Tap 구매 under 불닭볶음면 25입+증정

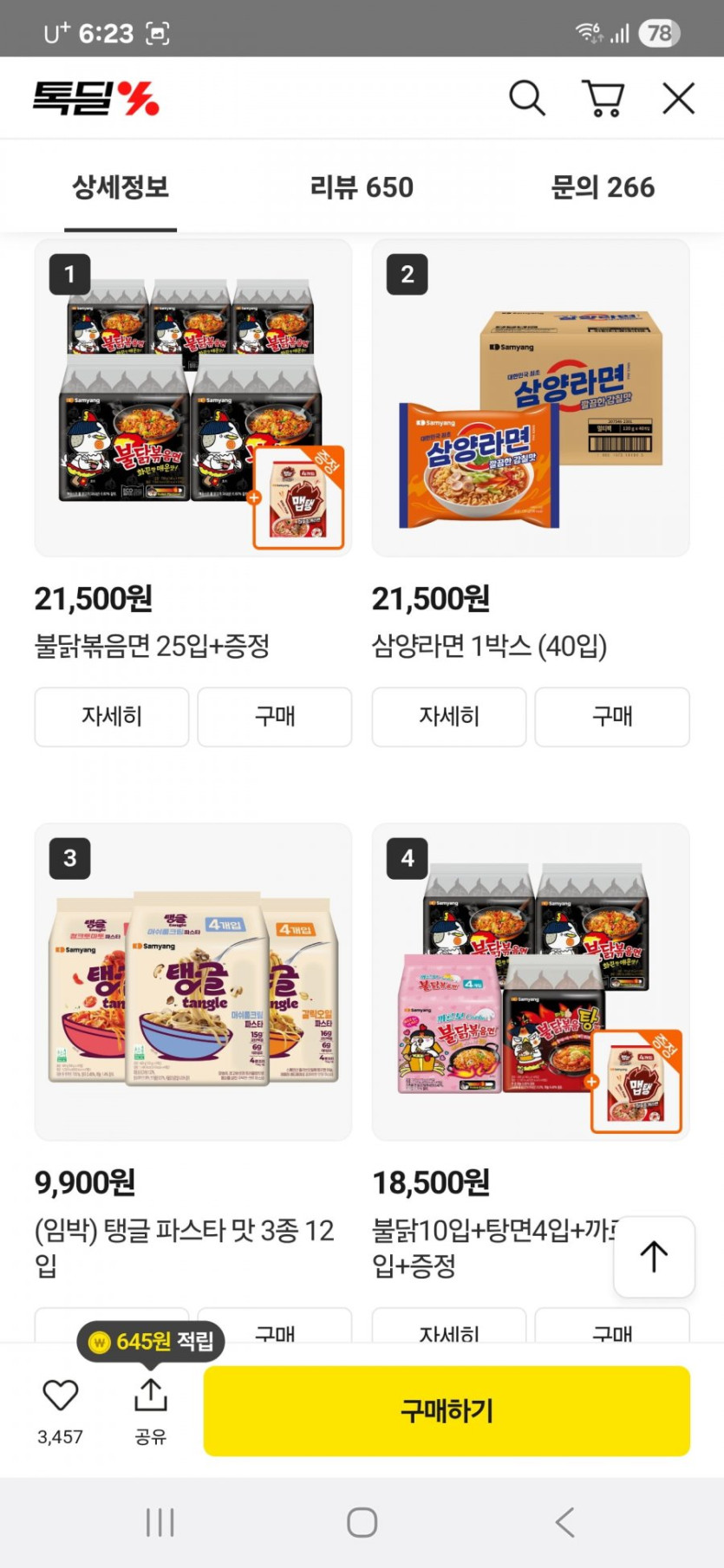(275, 717)
